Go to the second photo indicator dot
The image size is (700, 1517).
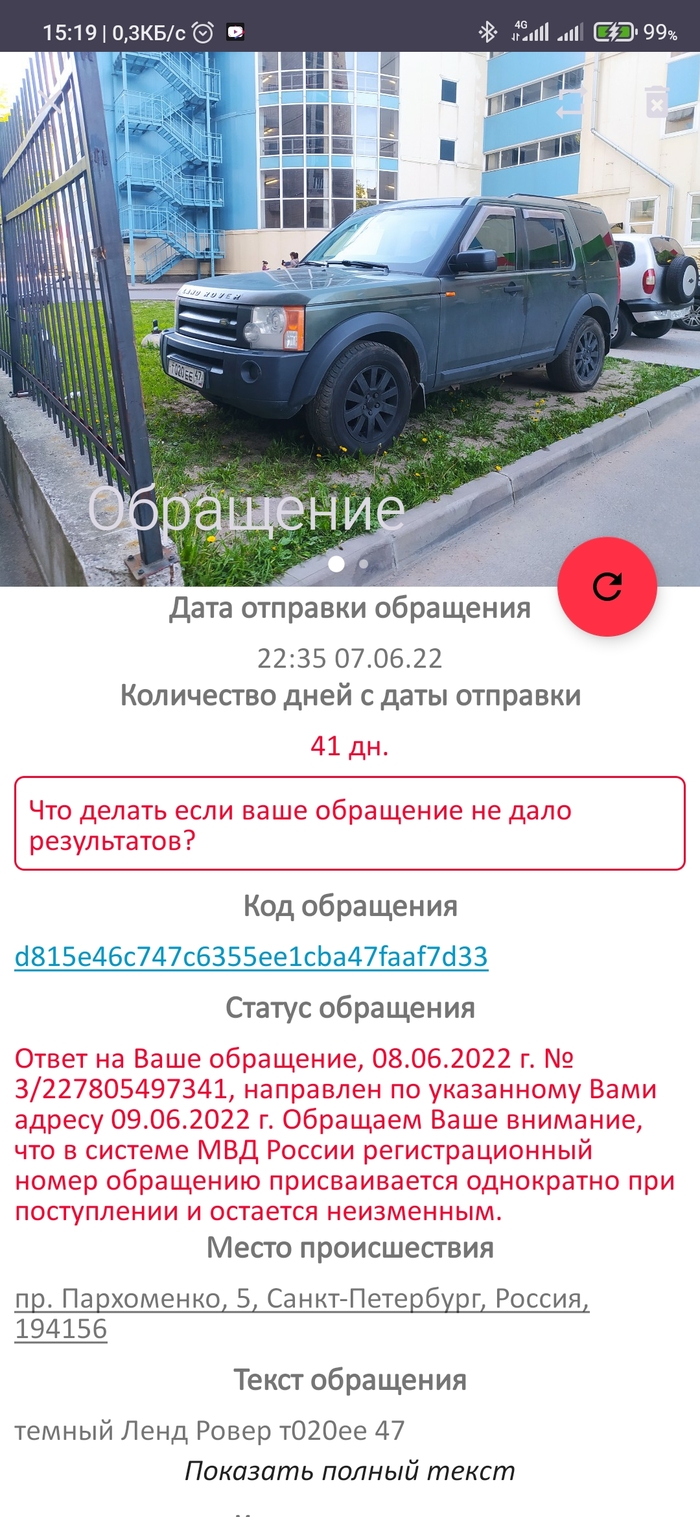point(363,564)
